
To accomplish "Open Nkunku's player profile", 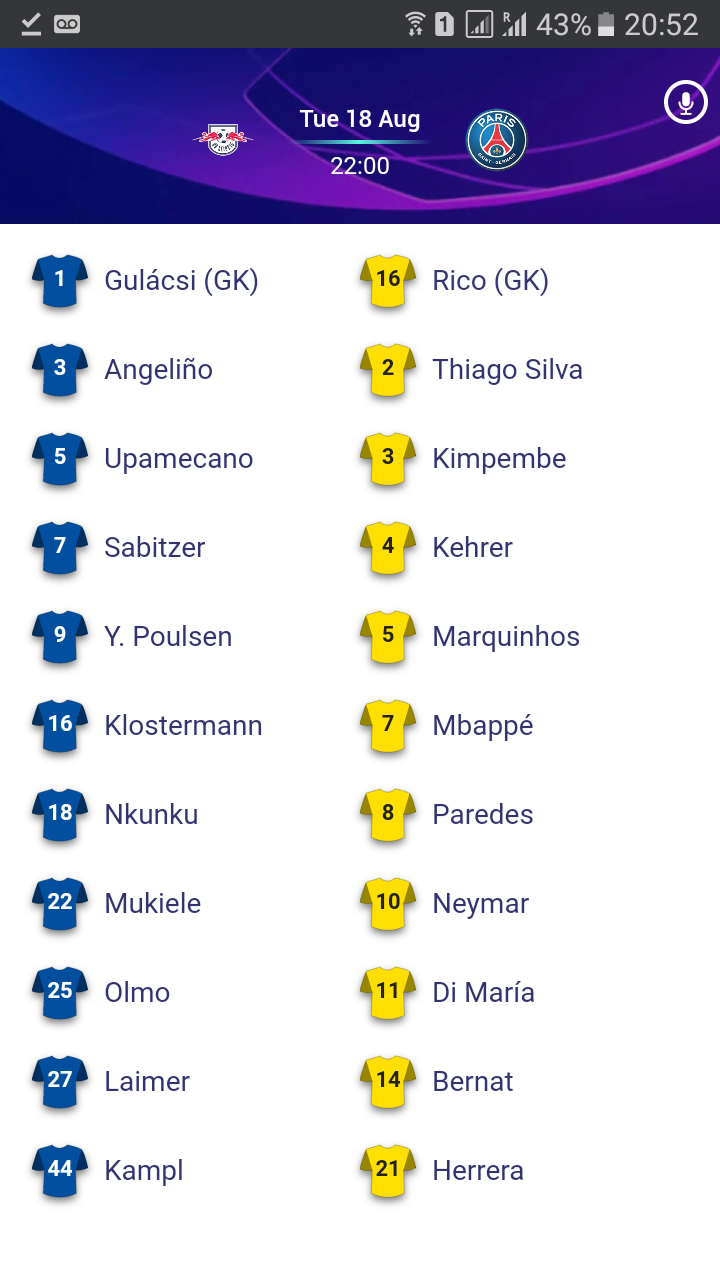I will tap(151, 815).
